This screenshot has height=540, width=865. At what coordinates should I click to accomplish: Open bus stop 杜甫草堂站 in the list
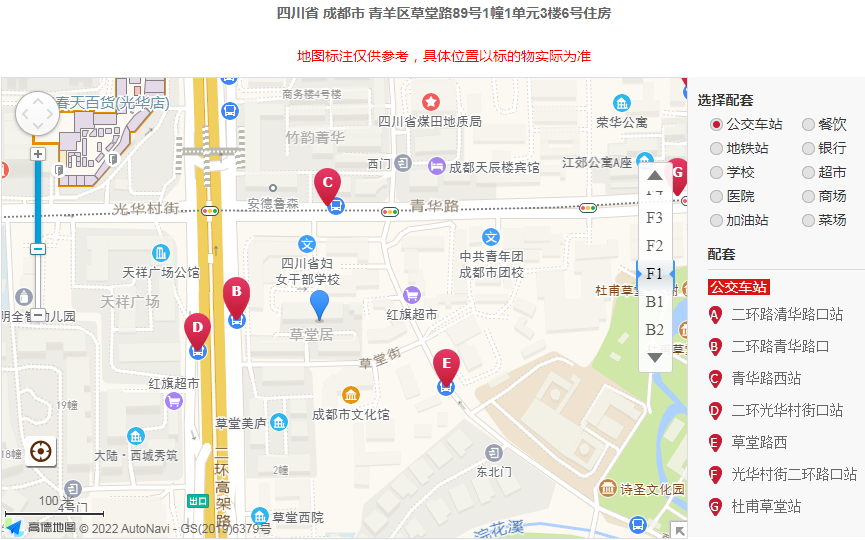pos(766,507)
